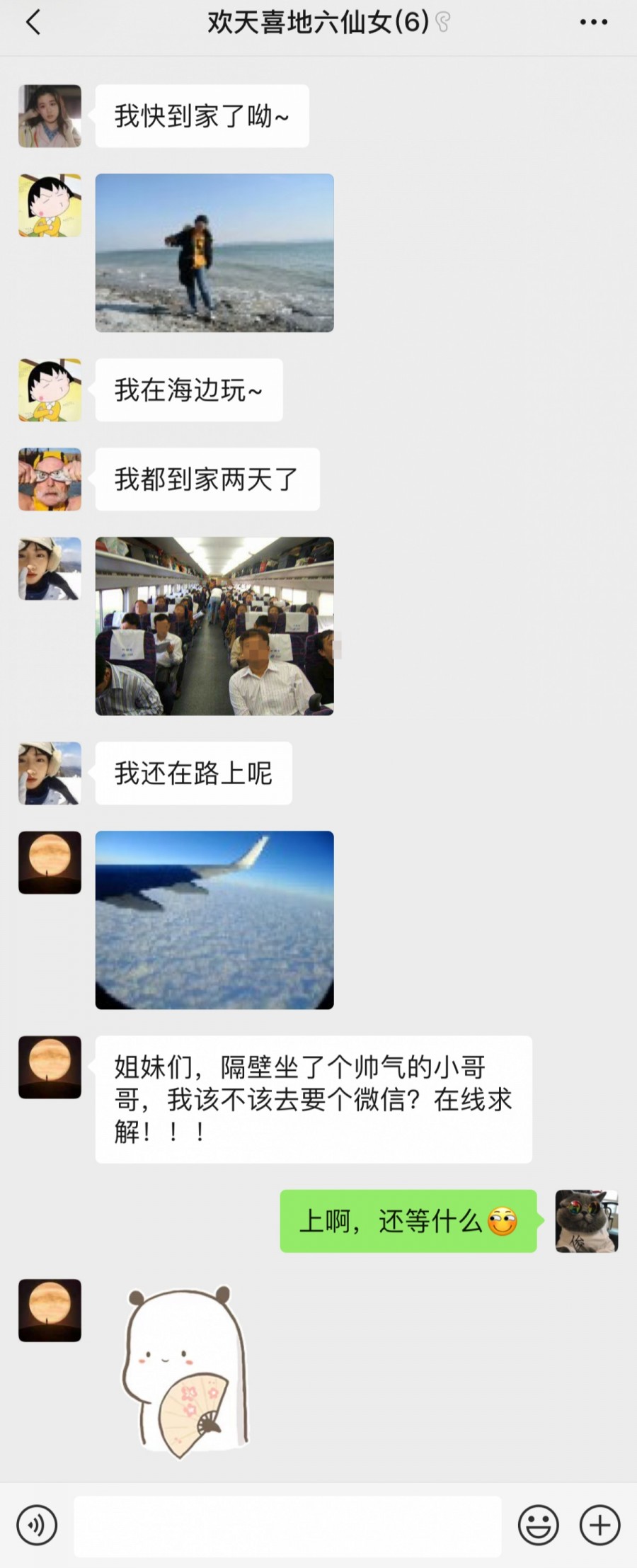Open the emoji sticker panel
Screen dimensions: 637x1568
[538, 1524]
